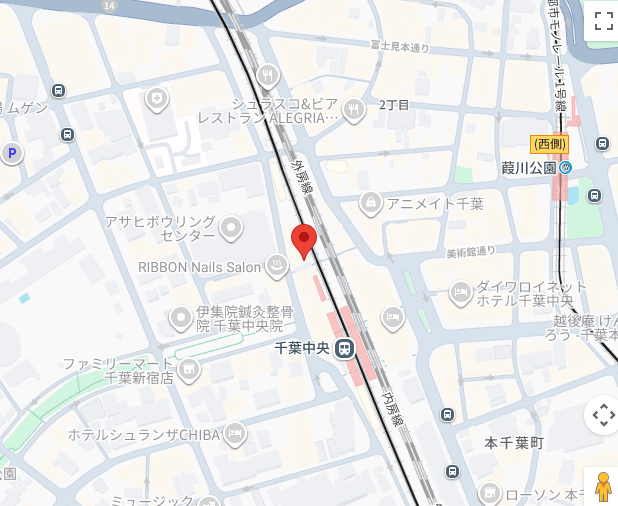Open the map camera controls
618x506 pixels.
(x=603, y=414)
